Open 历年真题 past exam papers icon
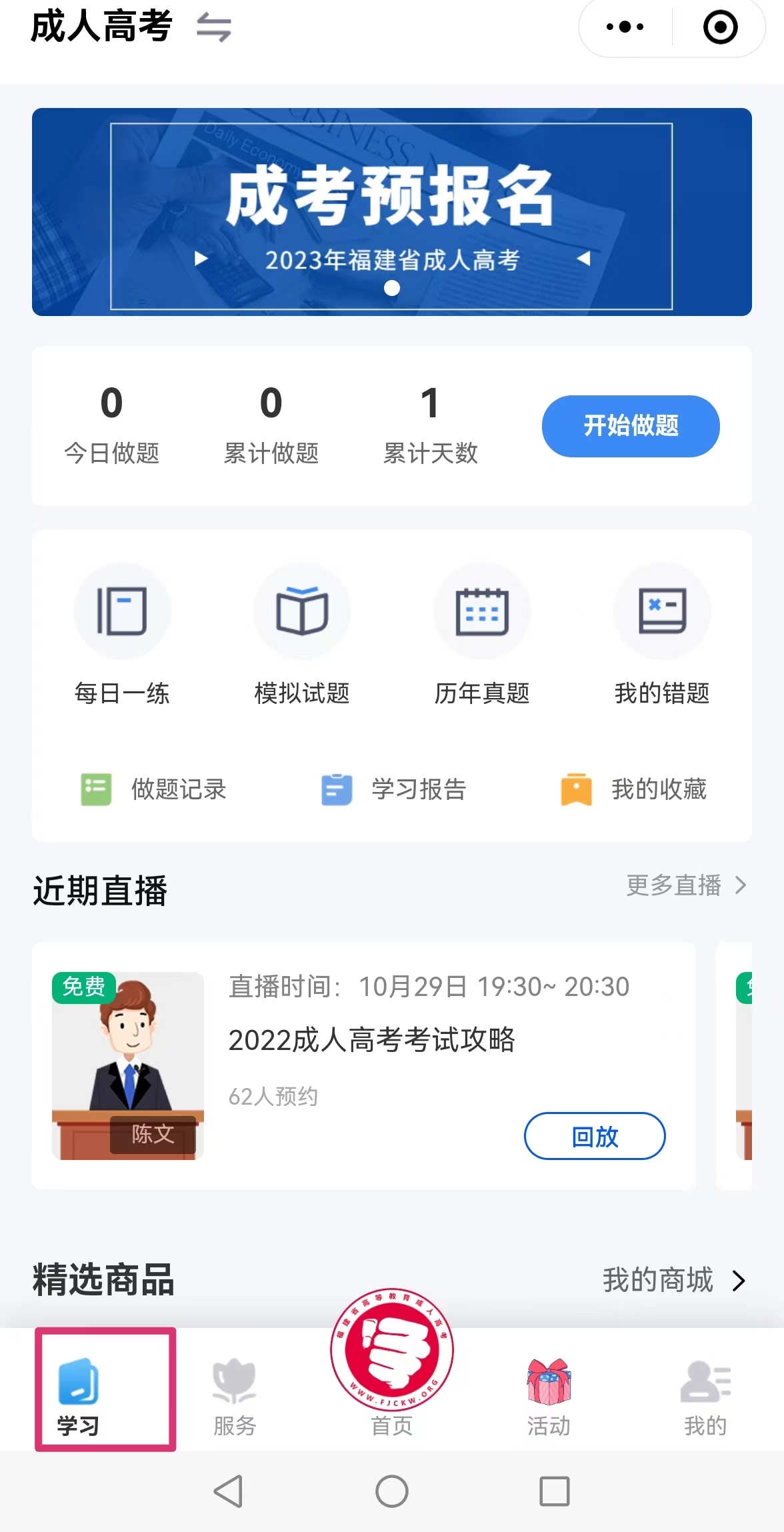 click(x=483, y=611)
